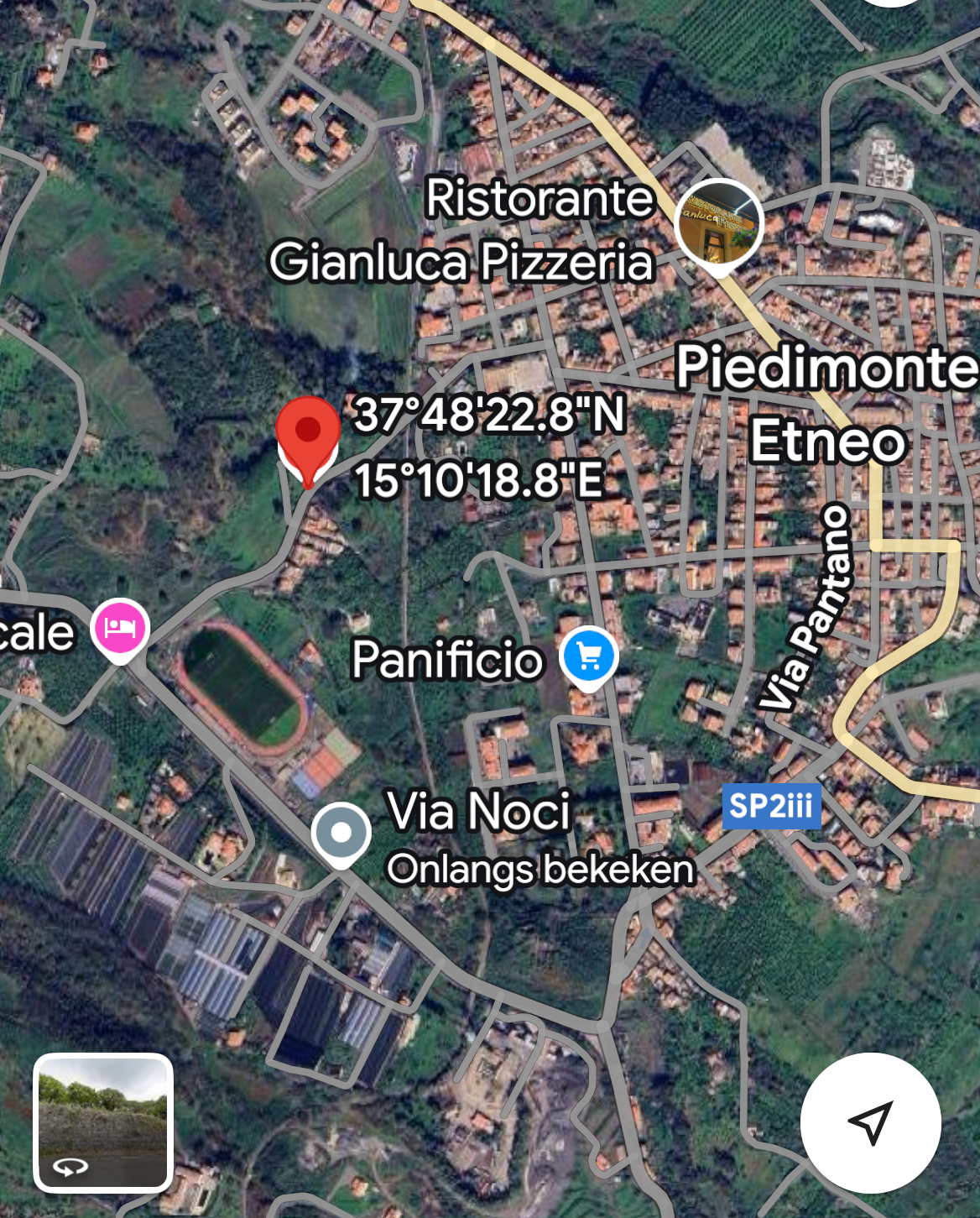Image resolution: width=980 pixels, height=1218 pixels.
Task: Center map on my current location
Action: click(x=870, y=1122)
